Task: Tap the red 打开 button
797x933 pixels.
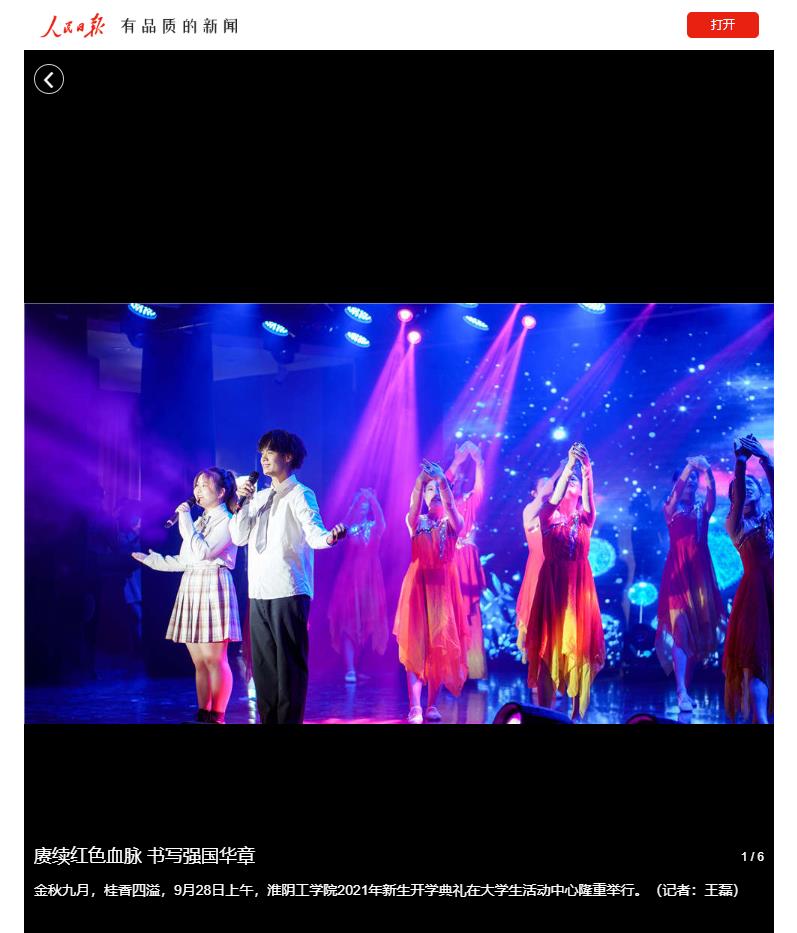Action: pyautogui.click(x=722, y=25)
